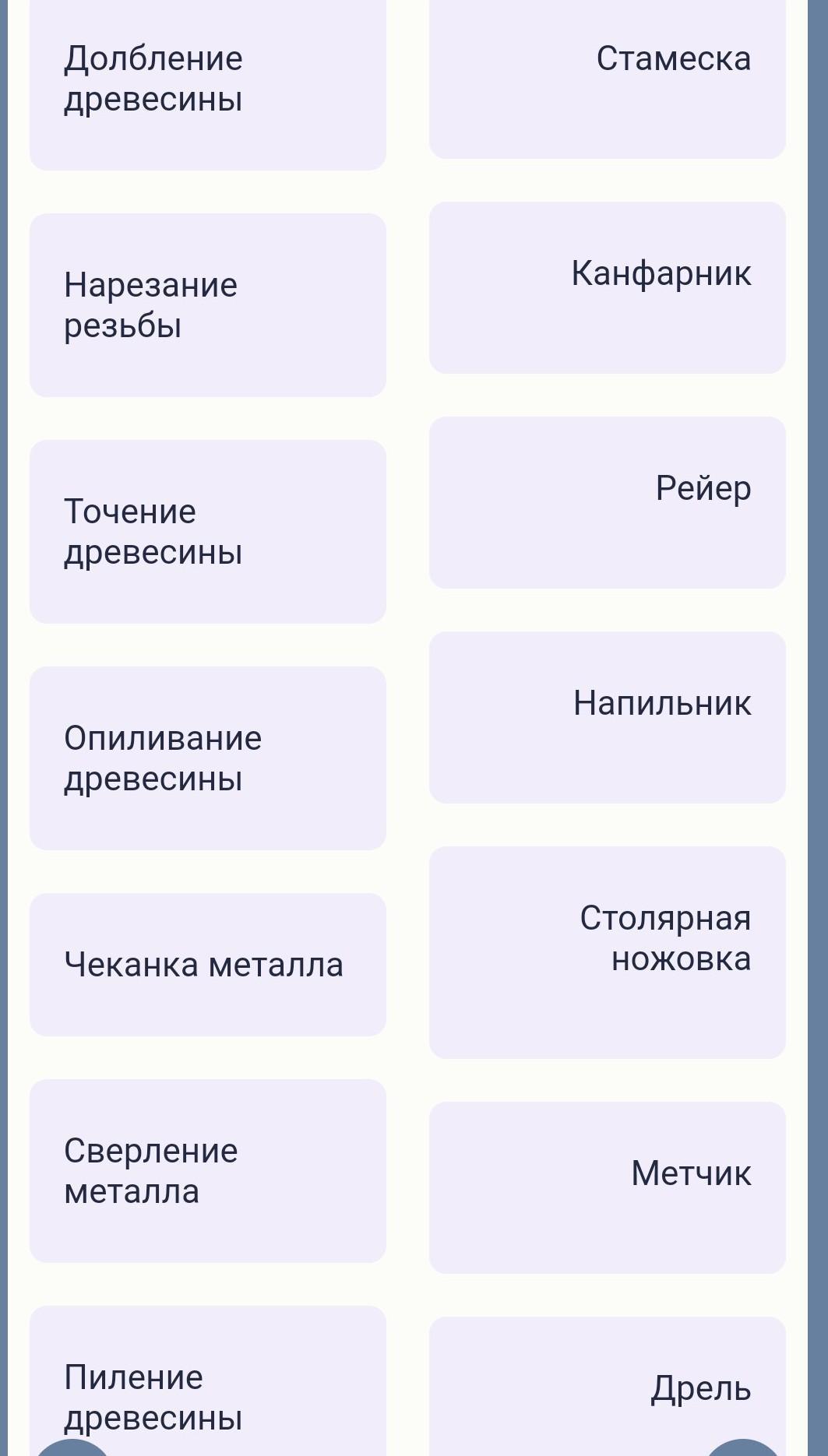Tap the Столярная ножовка card

pos(607,952)
